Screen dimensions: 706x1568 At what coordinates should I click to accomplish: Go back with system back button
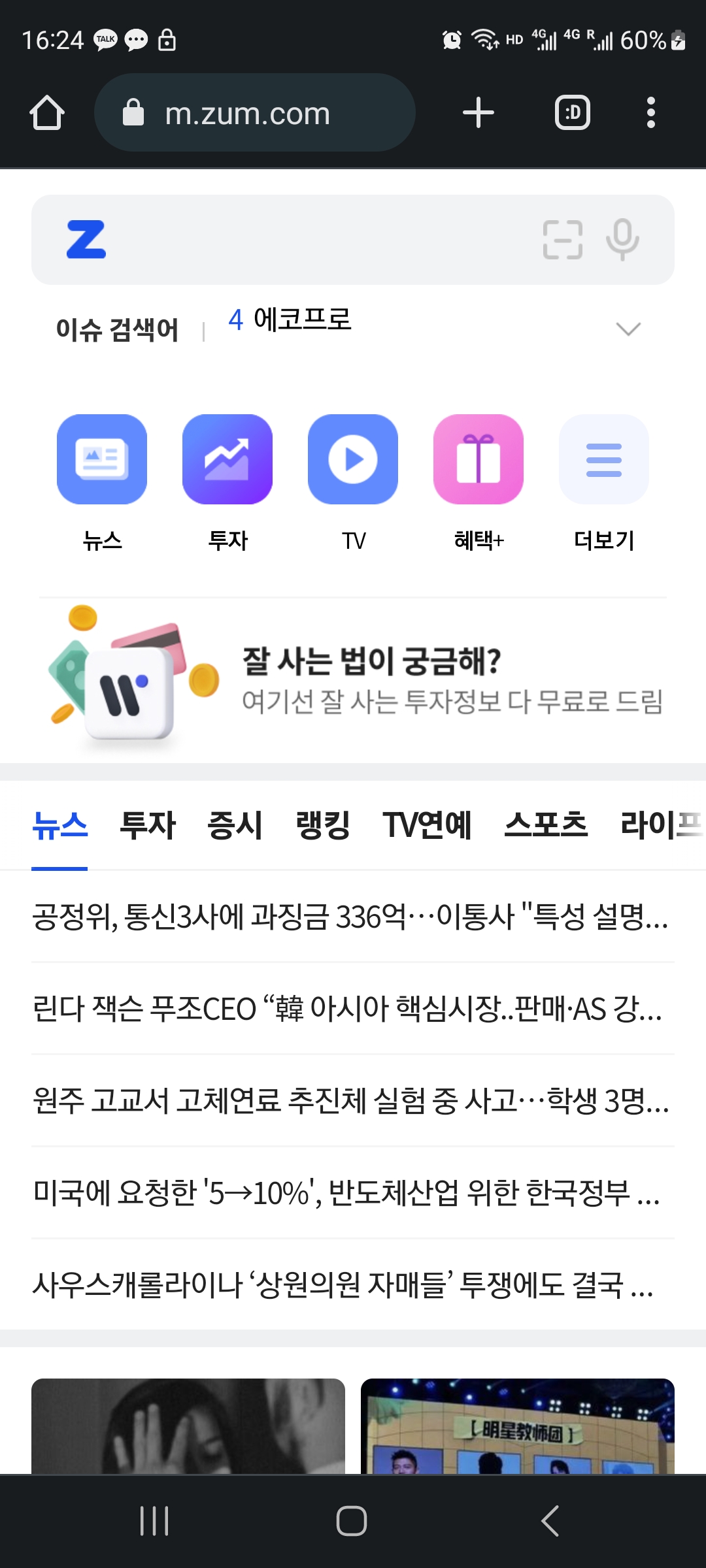click(550, 1521)
